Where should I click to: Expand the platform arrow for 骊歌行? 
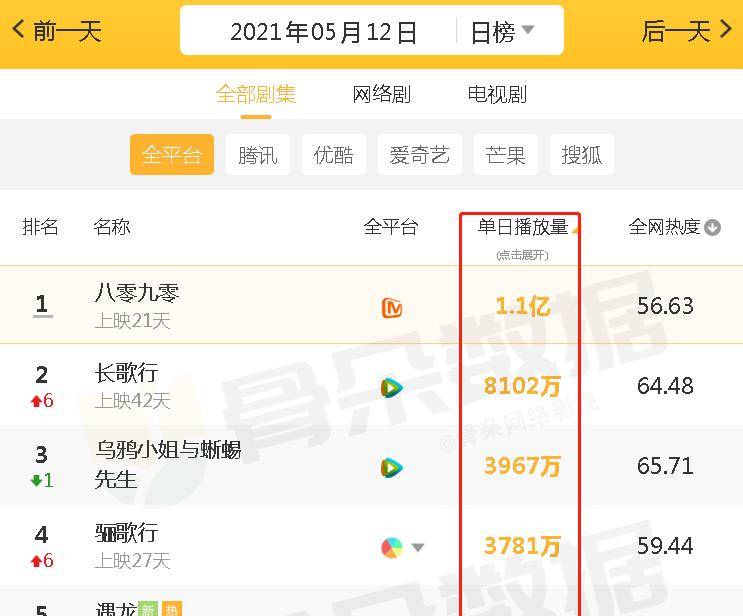(x=418, y=547)
